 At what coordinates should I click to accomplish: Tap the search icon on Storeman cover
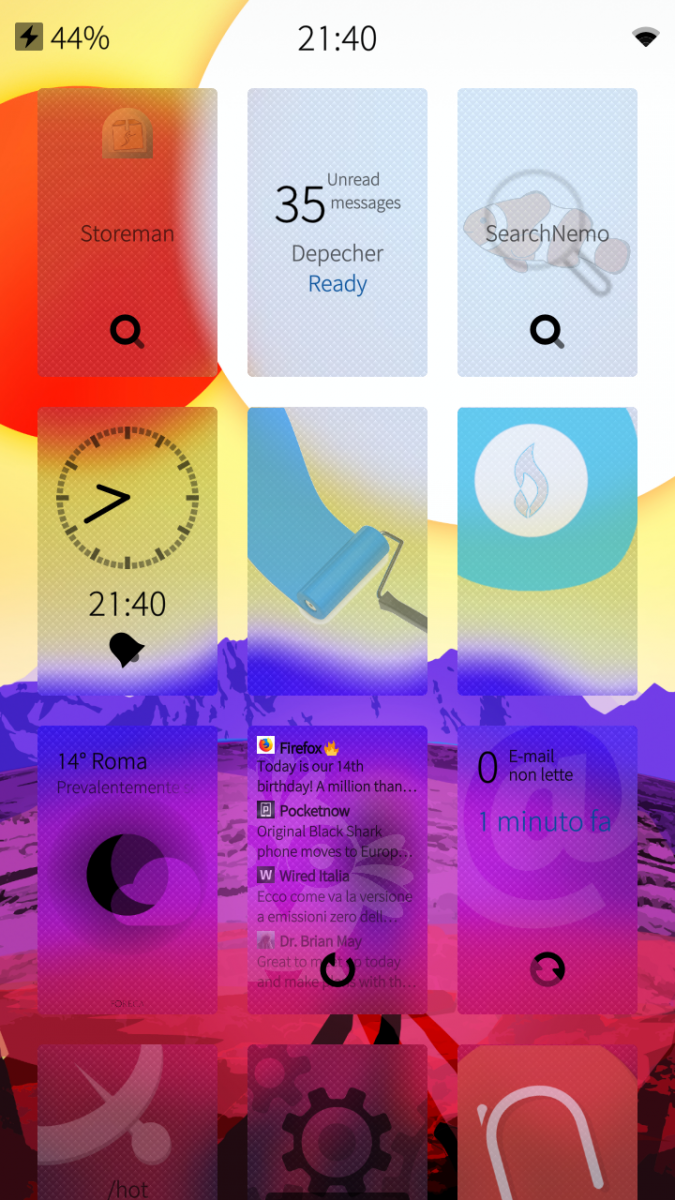click(127, 331)
